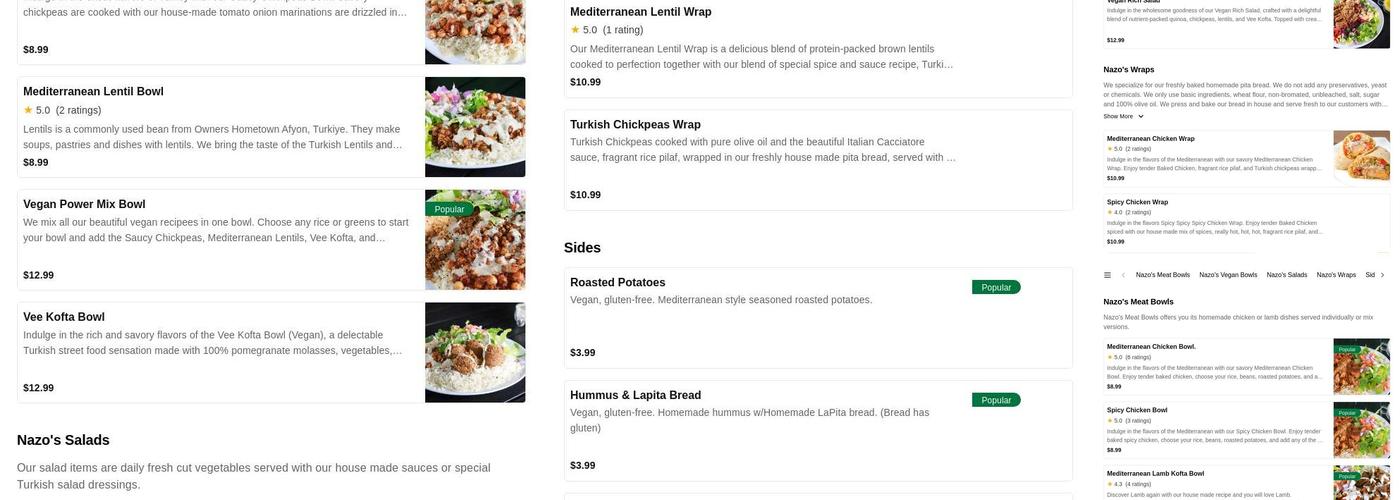
Task: Expand Show More under Nazo's Wraps
Action: [1124, 116]
